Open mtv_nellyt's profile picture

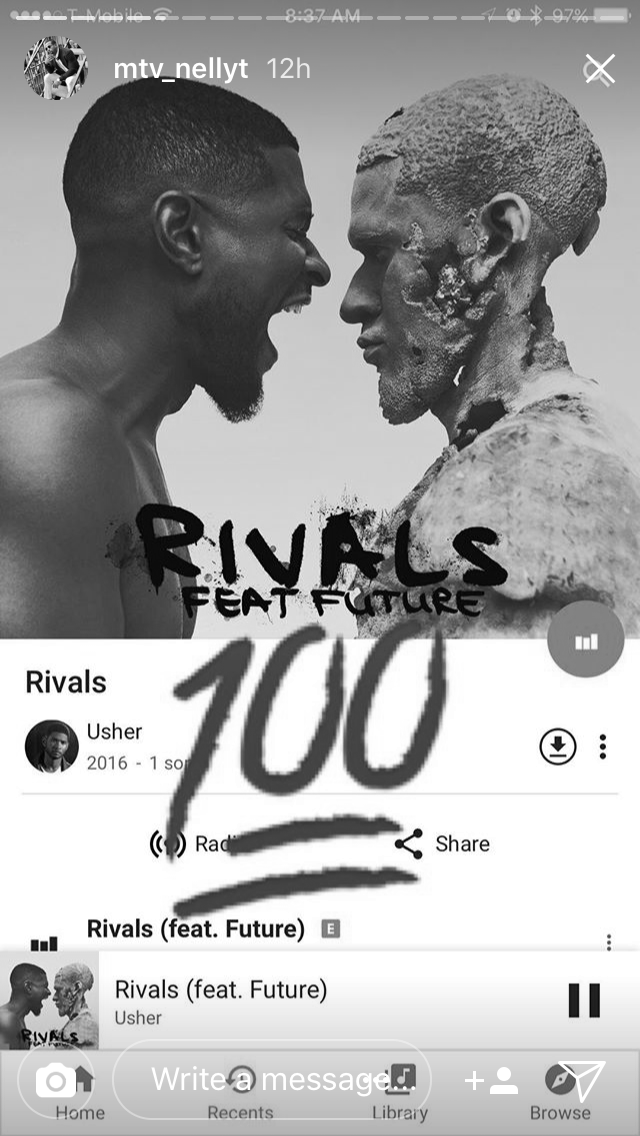coord(56,68)
